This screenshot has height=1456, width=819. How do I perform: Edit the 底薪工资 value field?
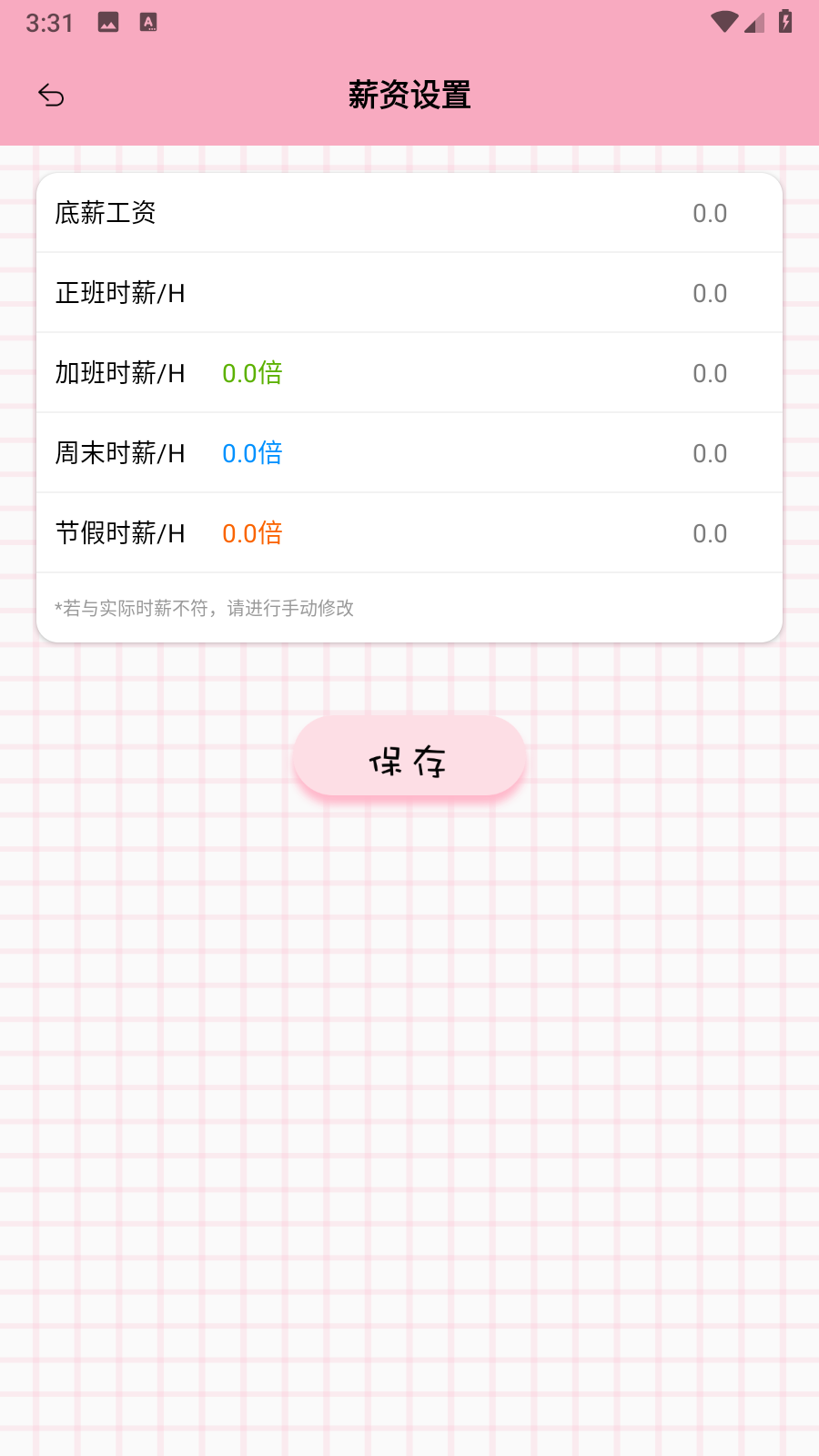click(x=709, y=213)
